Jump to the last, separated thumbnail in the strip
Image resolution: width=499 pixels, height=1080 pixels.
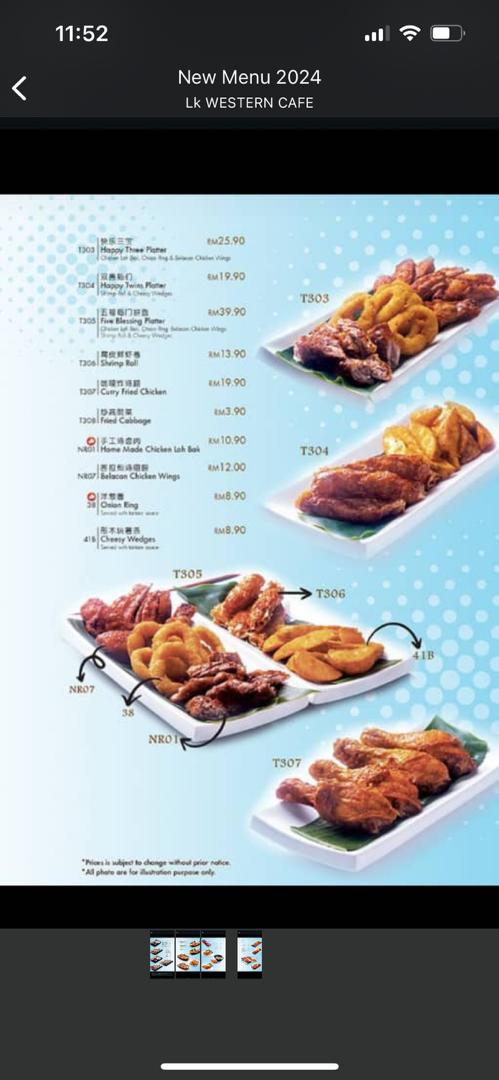coord(250,954)
